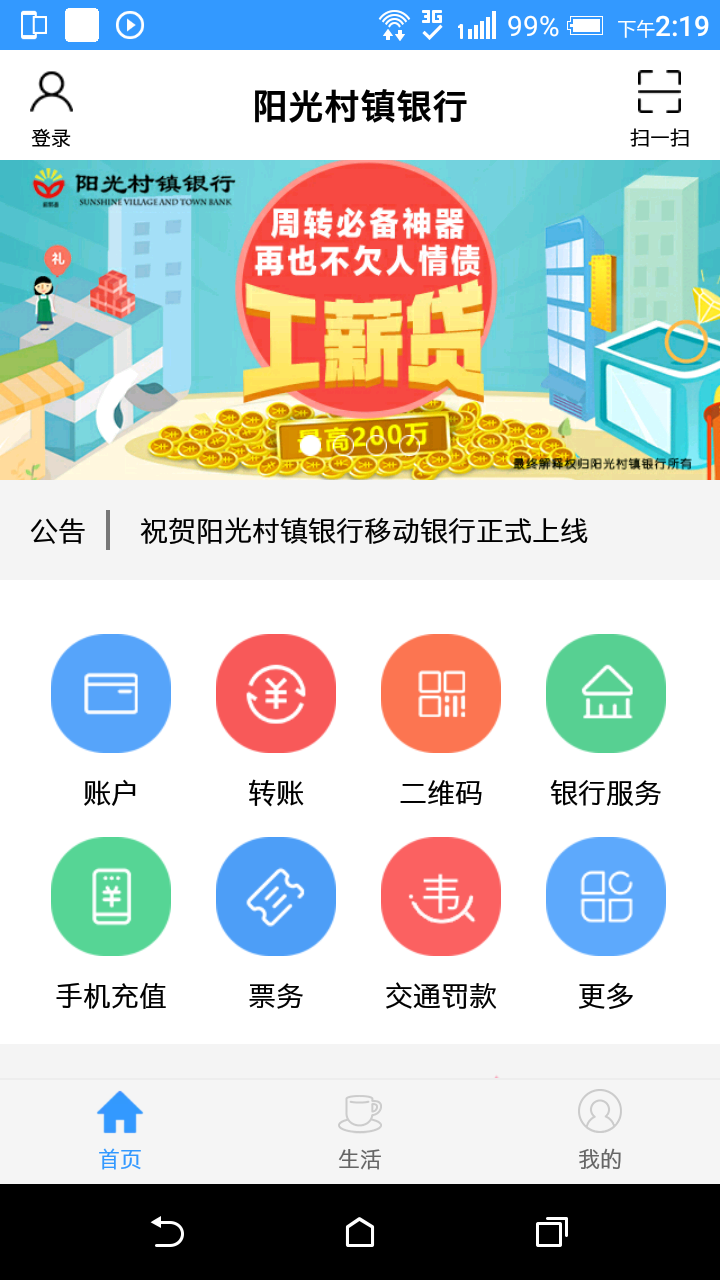Read the 公告 announcement about mobile banking
The height and width of the screenshot is (1280, 720).
point(363,531)
